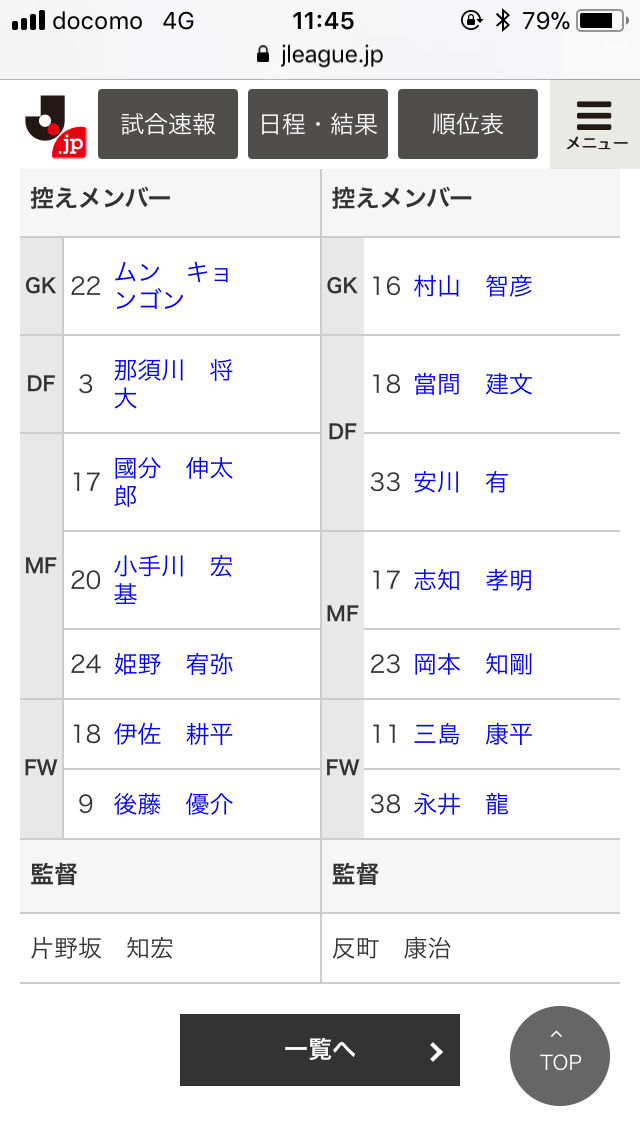640x1136 pixels.
Task: Open 安川 有 player page
Action: [x=460, y=482]
